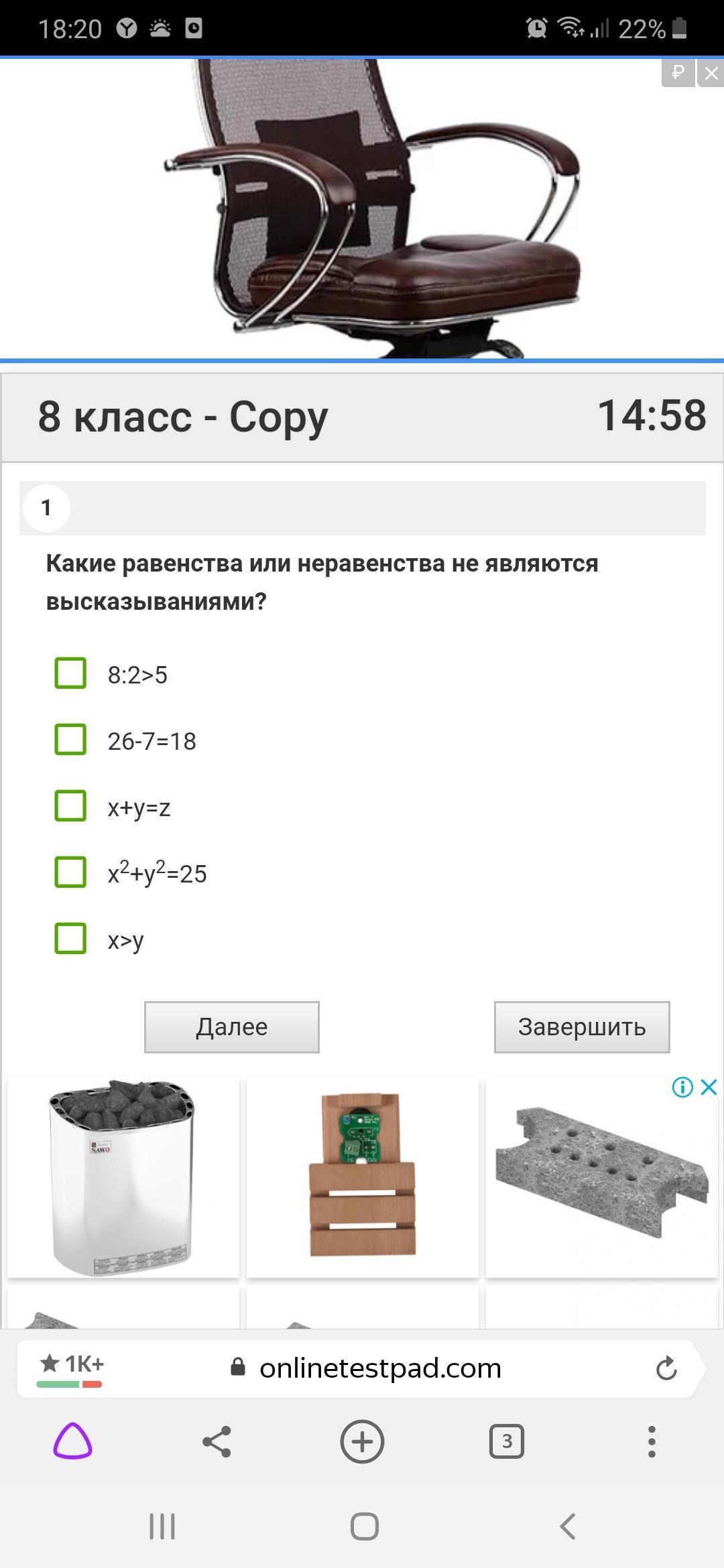This screenshot has height=1568, width=724.
Task: Mark the x²+y²=25 checkbox
Action: pos(70,872)
